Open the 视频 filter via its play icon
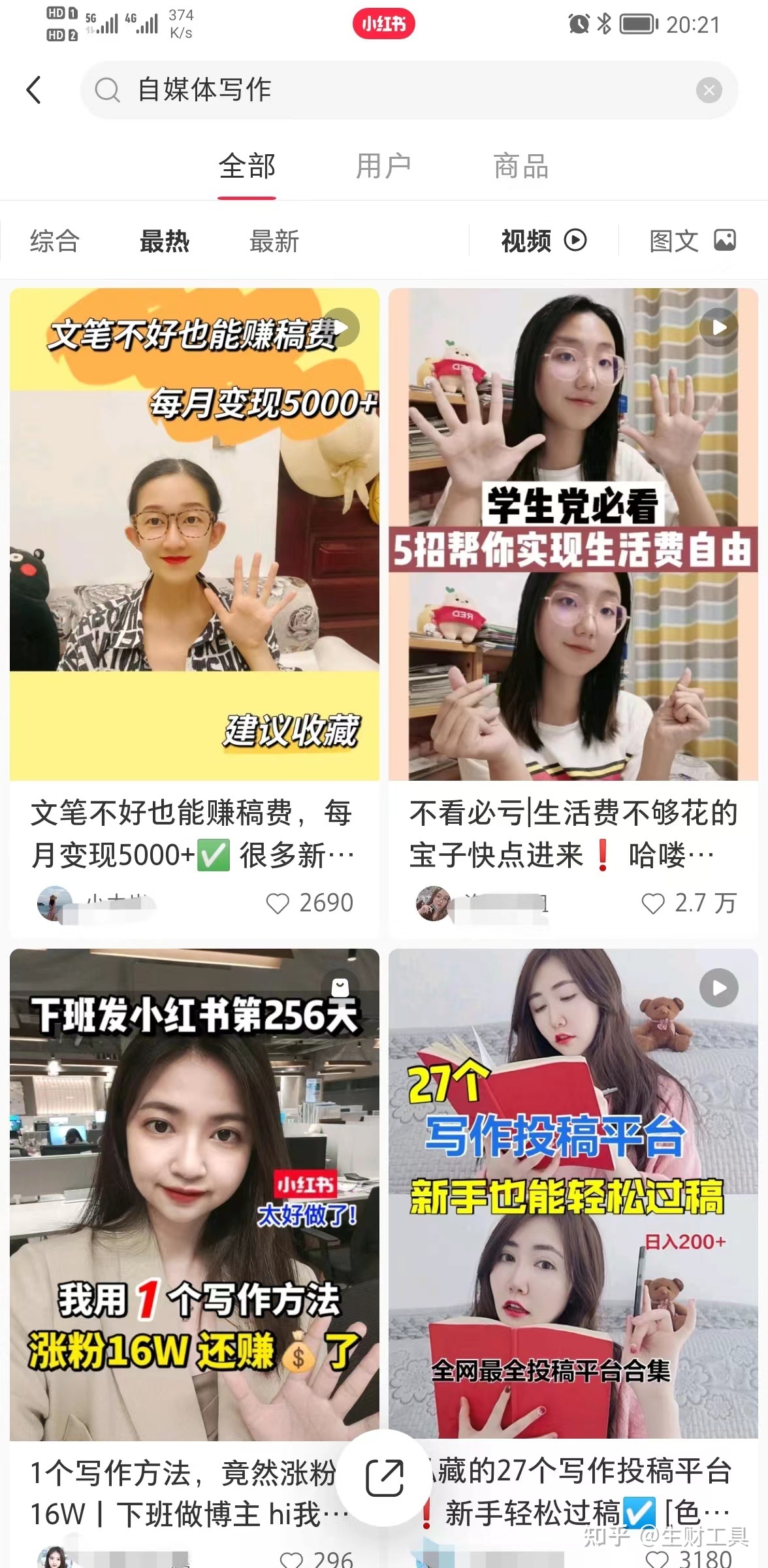768x1568 pixels. point(575,240)
